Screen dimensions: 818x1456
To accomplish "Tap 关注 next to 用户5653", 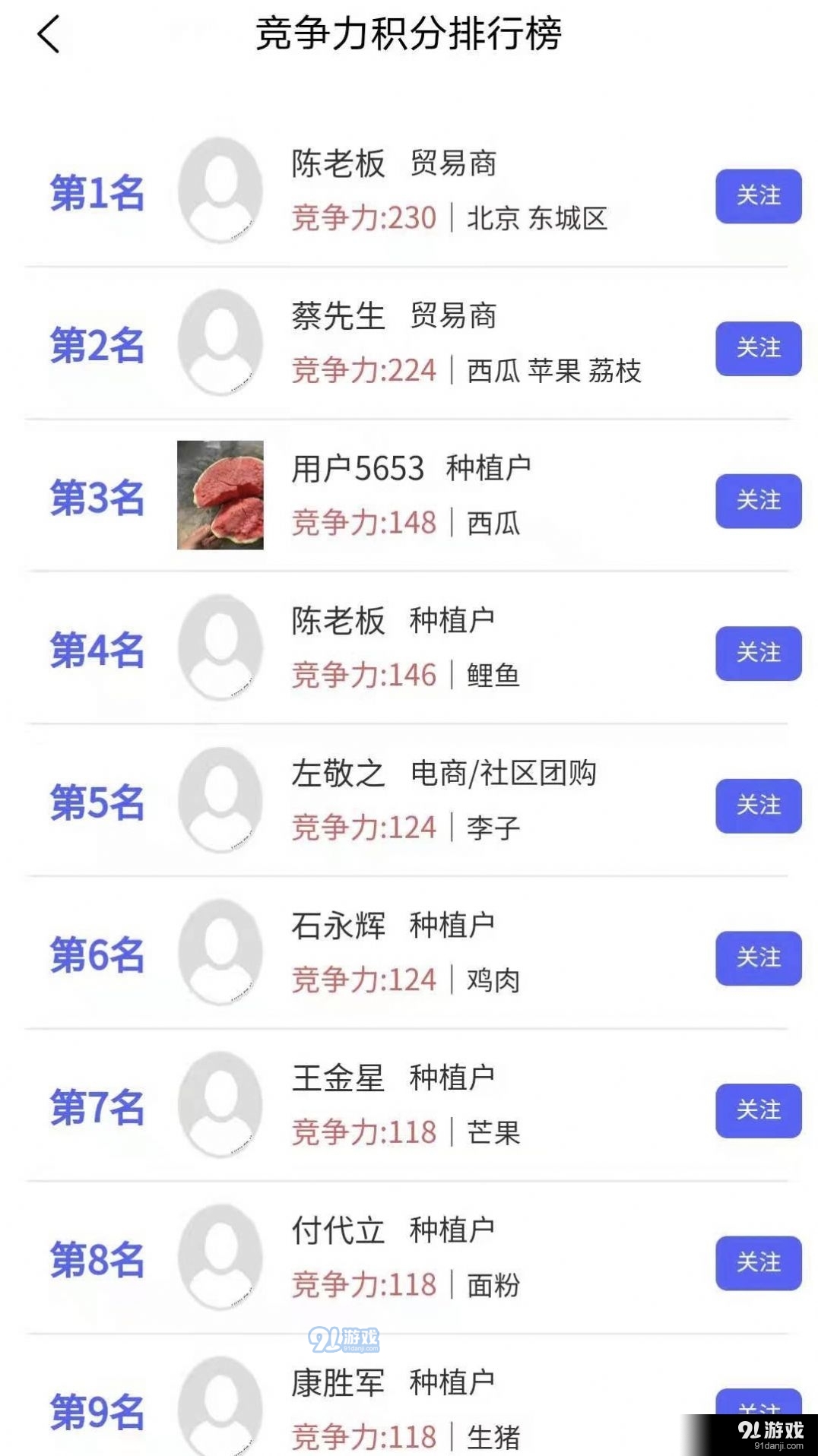I will pos(757,501).
